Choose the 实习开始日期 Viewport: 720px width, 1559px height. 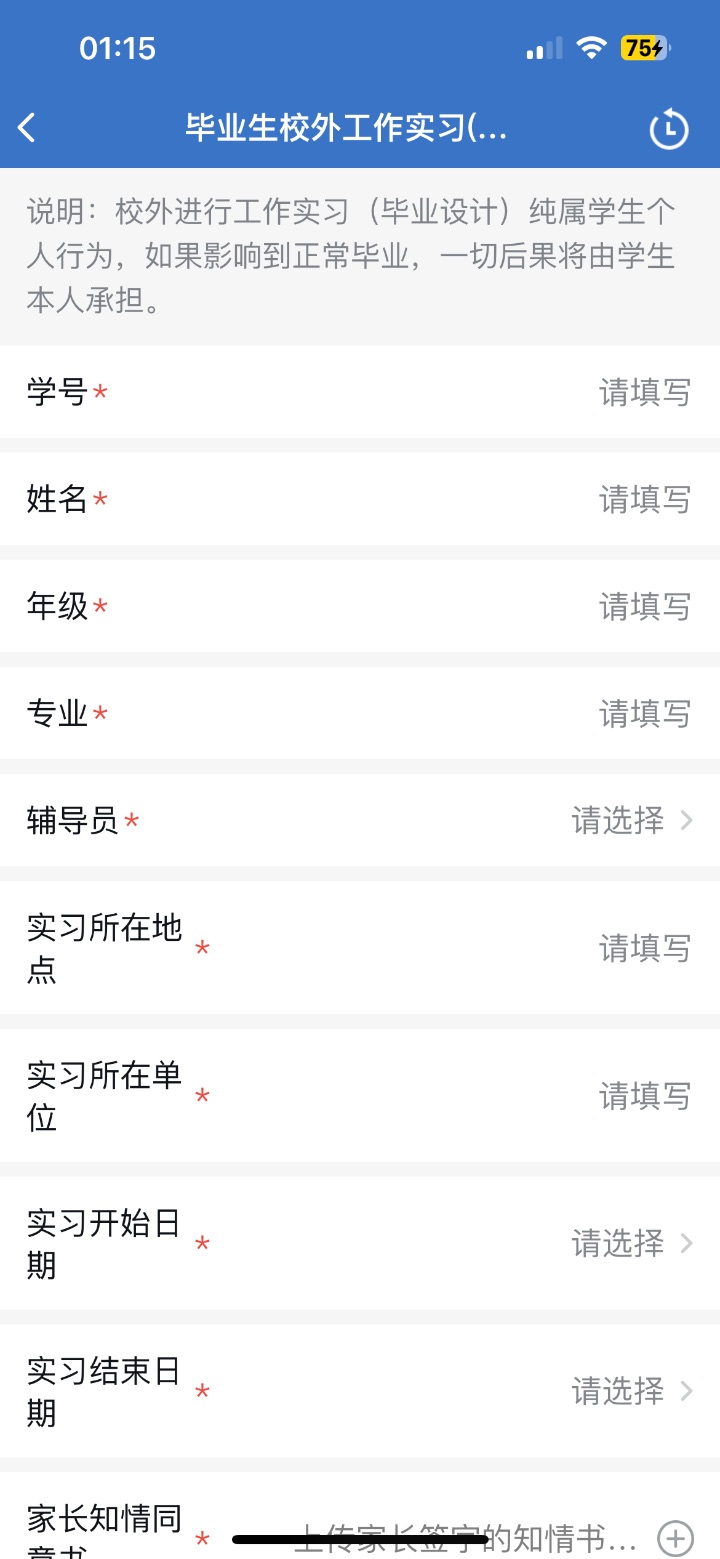[x=360, y=1243]
